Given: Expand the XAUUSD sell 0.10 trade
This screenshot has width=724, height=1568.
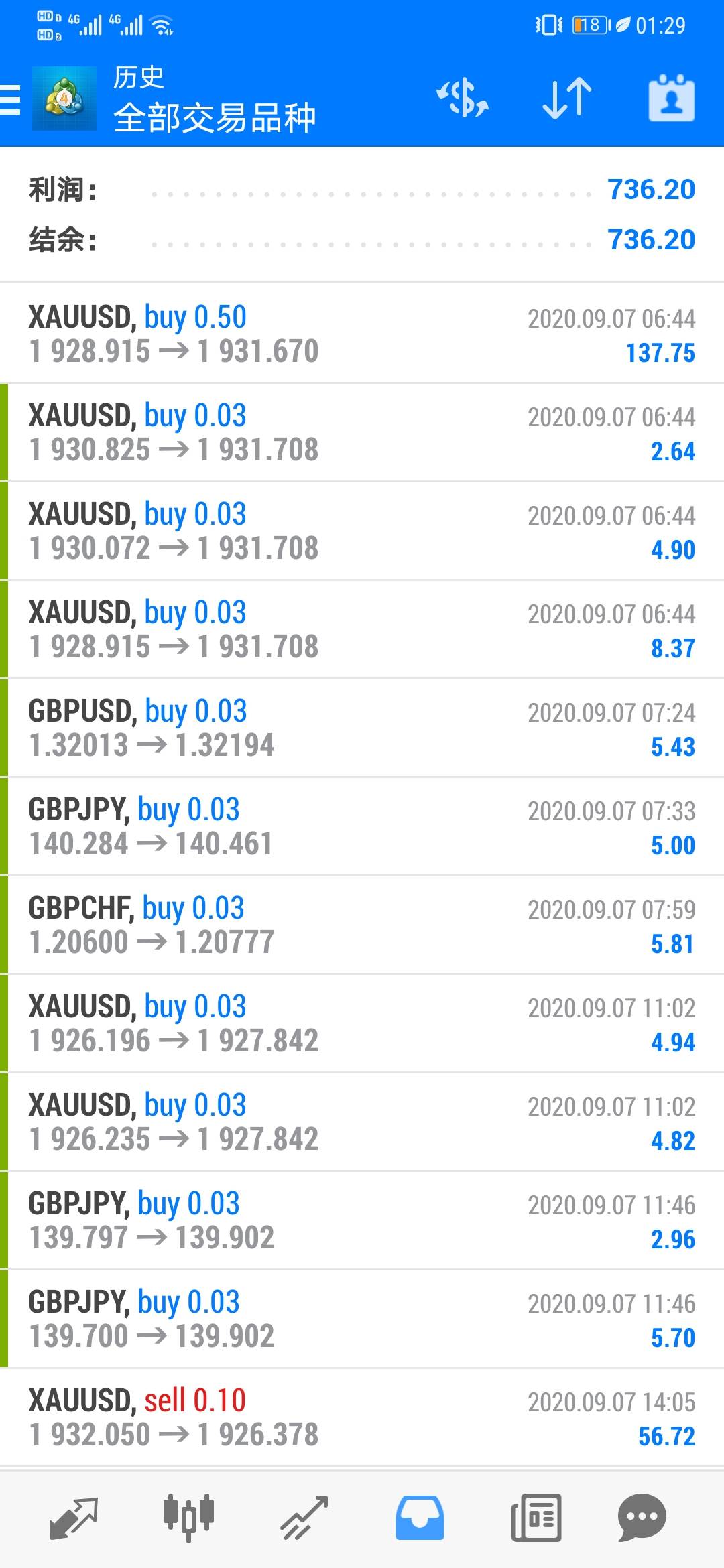Looking at the screenshot, I should pyautogui.click(x=362, y=1417).
